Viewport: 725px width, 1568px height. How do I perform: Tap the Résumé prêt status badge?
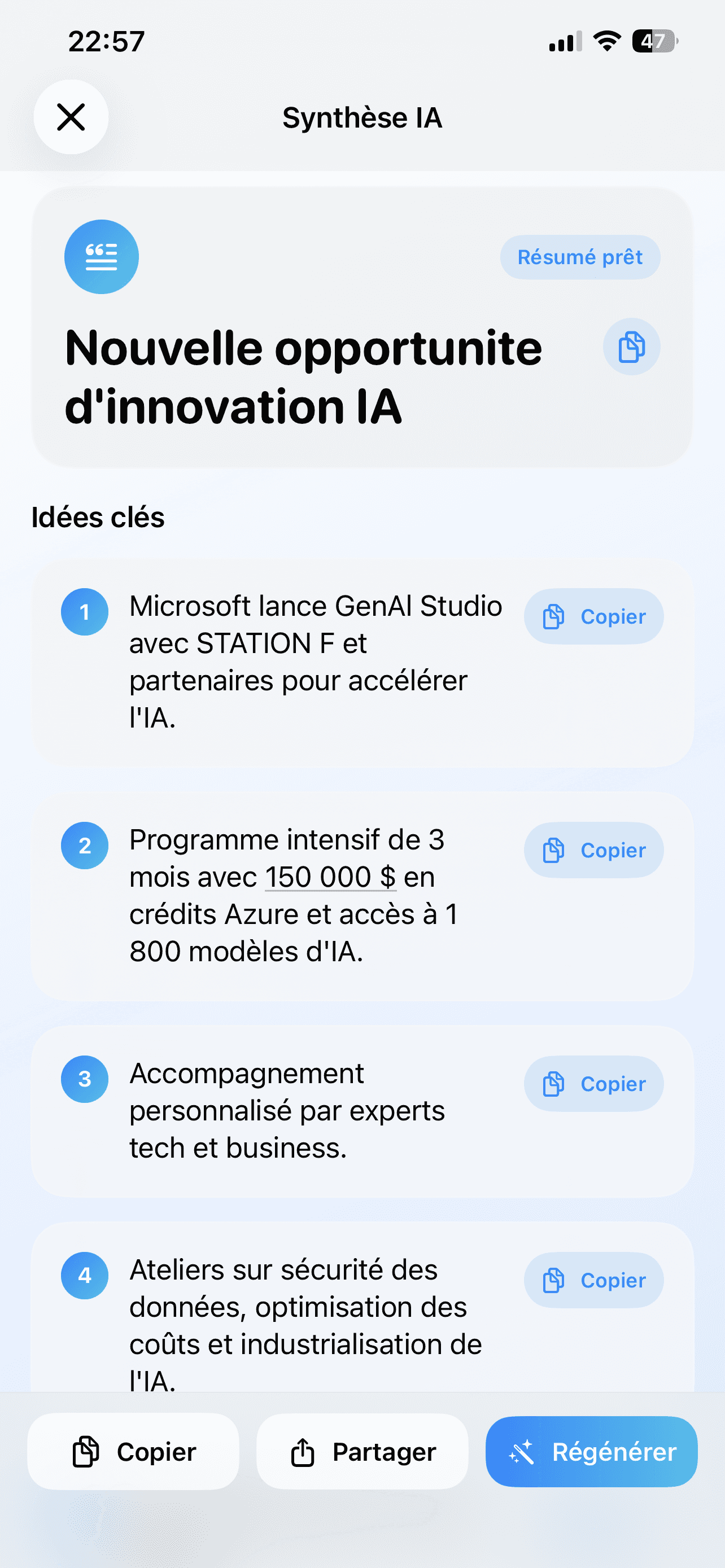tap(579, 256)
